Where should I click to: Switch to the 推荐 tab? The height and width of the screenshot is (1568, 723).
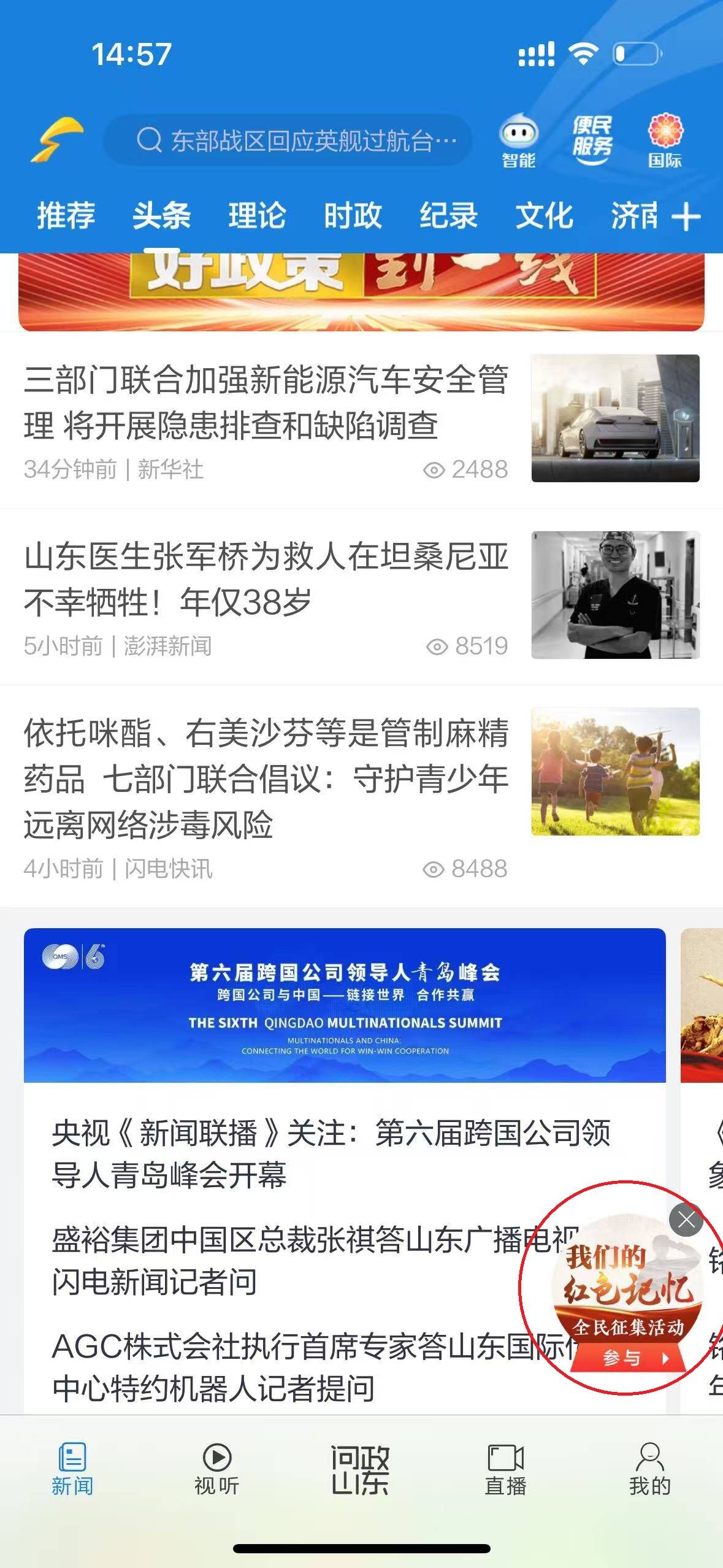coord(66,216)
